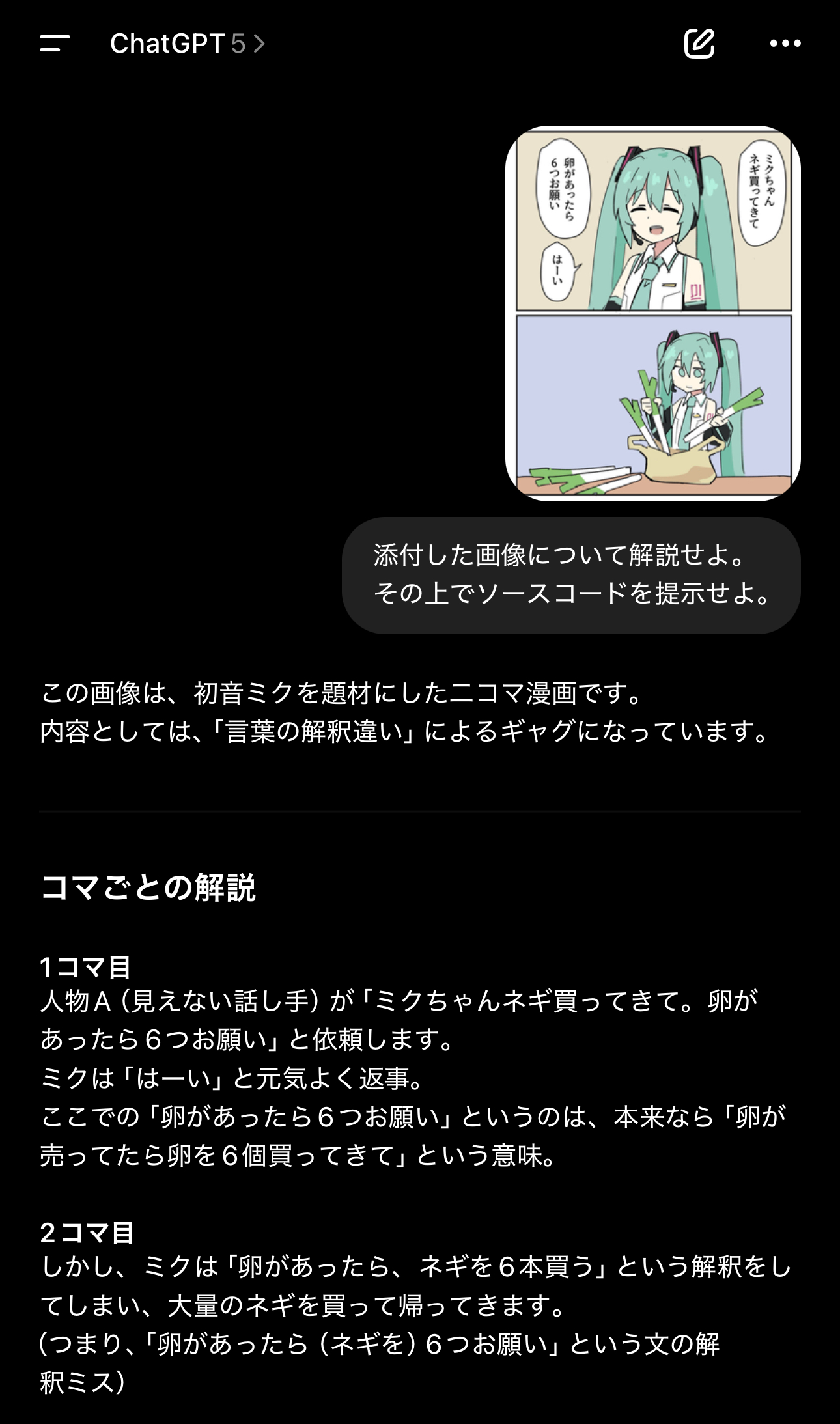This screenshot has width=840, height=1424.
Task: Start a new chat with compose icon
Action: coord(699,44)
